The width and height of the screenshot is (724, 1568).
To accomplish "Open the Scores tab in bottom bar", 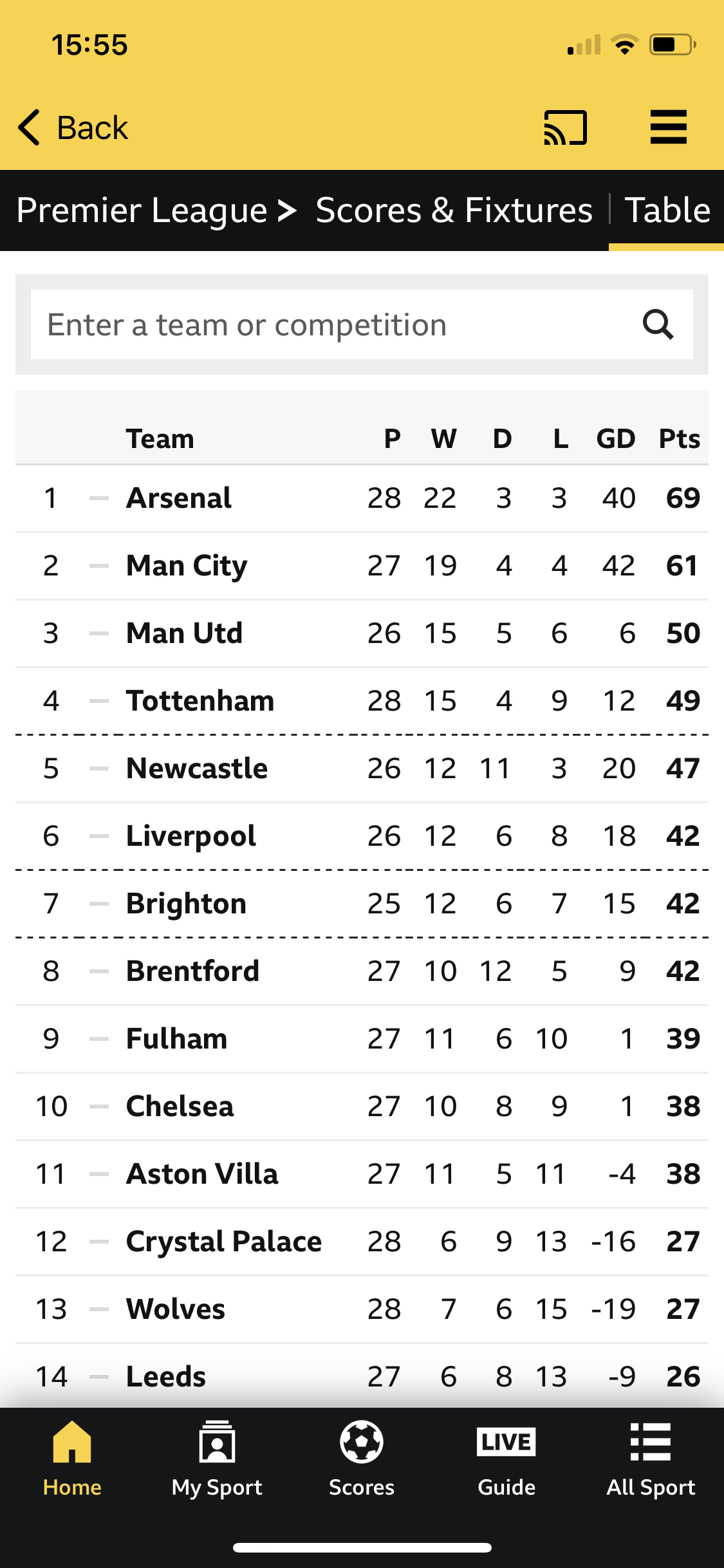I will pos(362,1459).
